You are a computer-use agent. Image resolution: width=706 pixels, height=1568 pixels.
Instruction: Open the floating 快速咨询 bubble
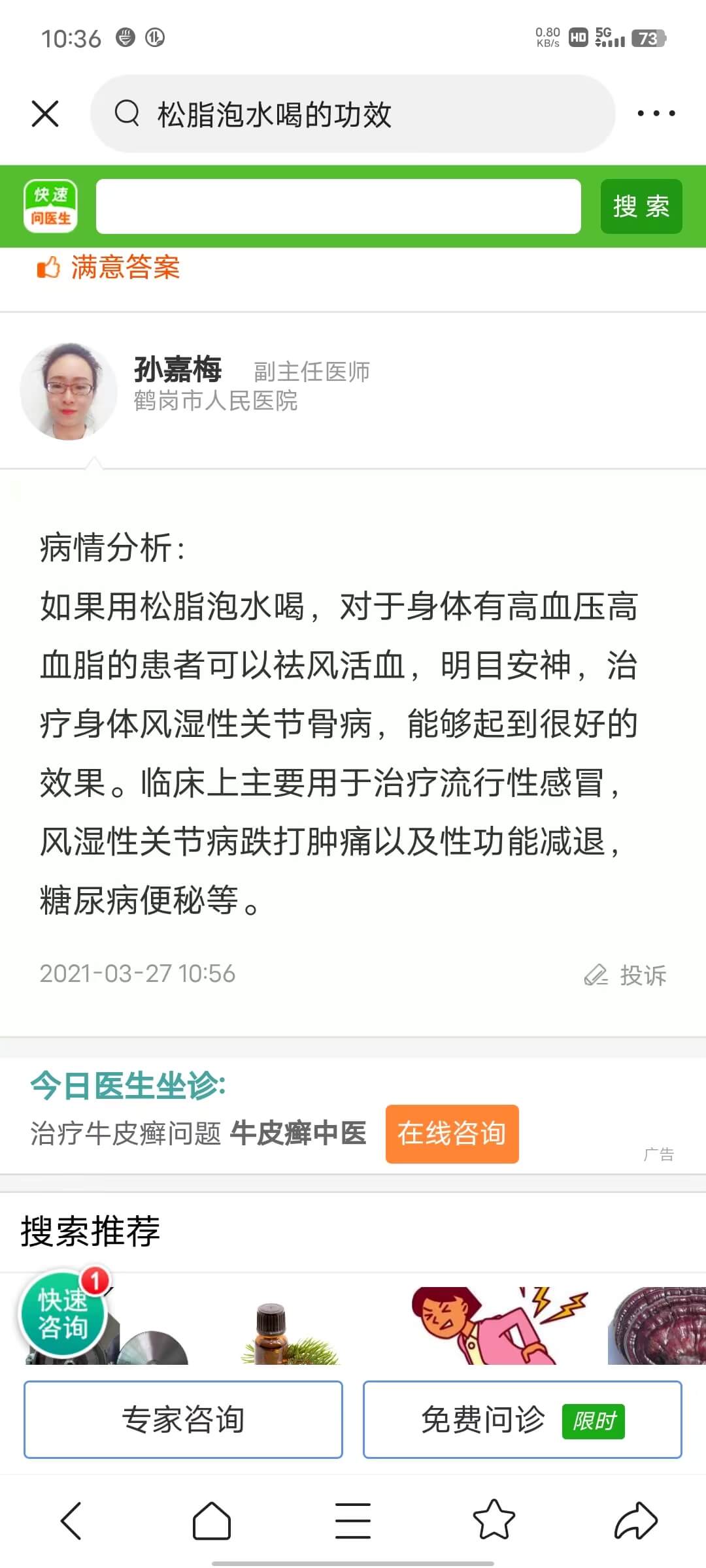(x=63, y=1313)
